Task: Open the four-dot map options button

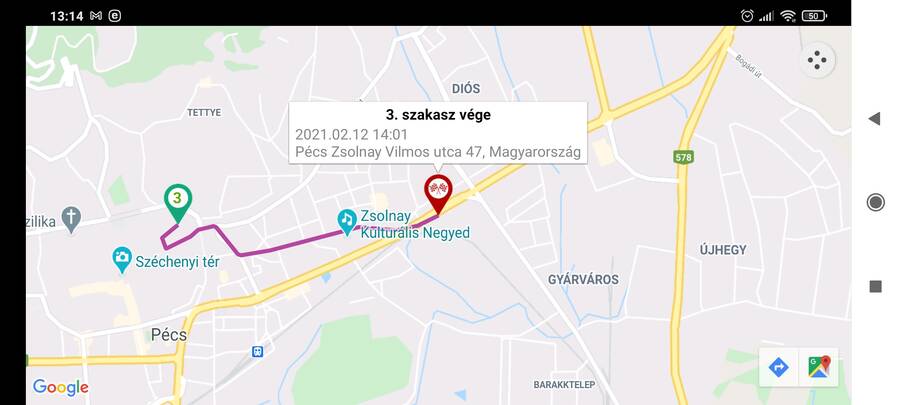Action: click(818, 60)
